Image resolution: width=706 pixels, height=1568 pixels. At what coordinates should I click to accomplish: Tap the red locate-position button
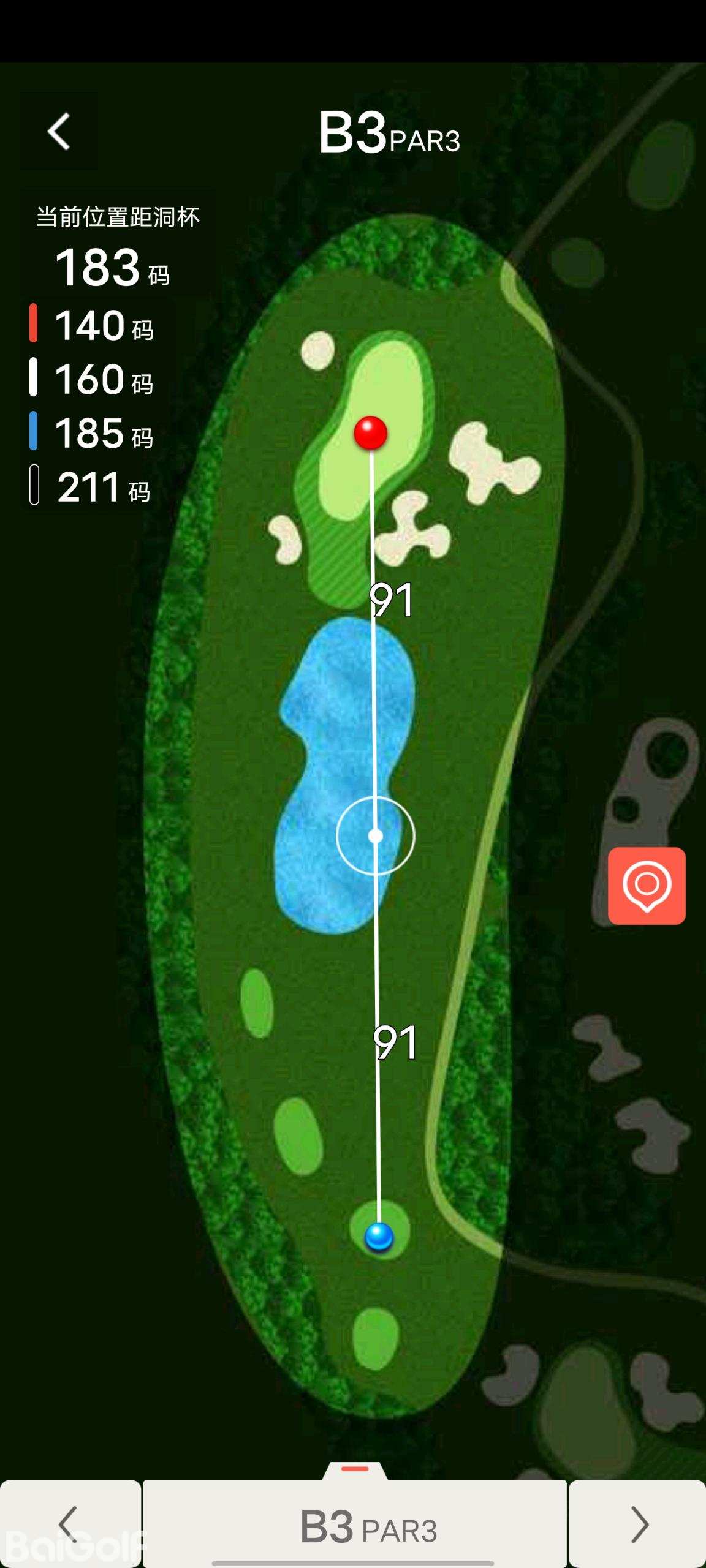point(647,886)
